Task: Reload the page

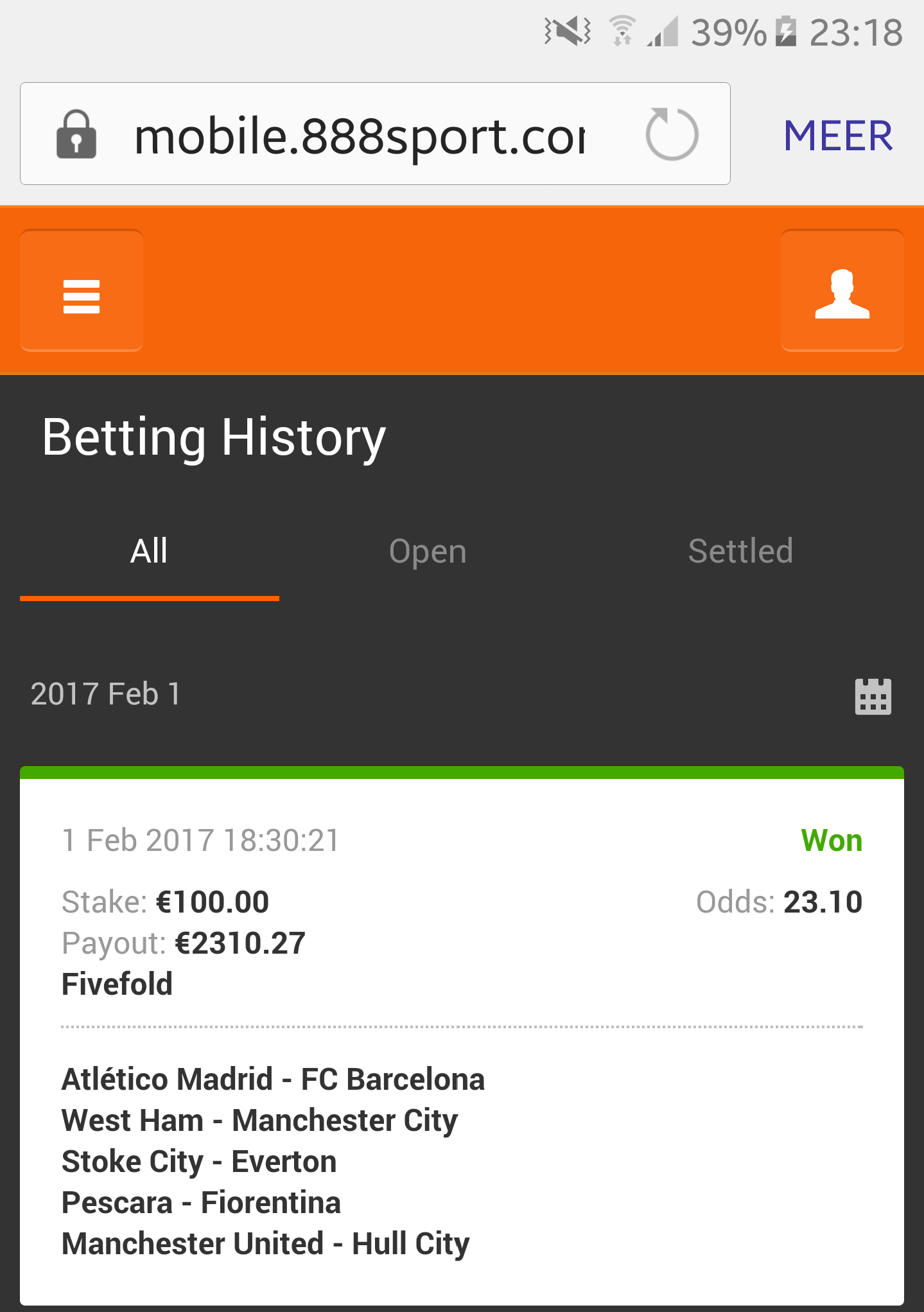Action: click(672, 135)
